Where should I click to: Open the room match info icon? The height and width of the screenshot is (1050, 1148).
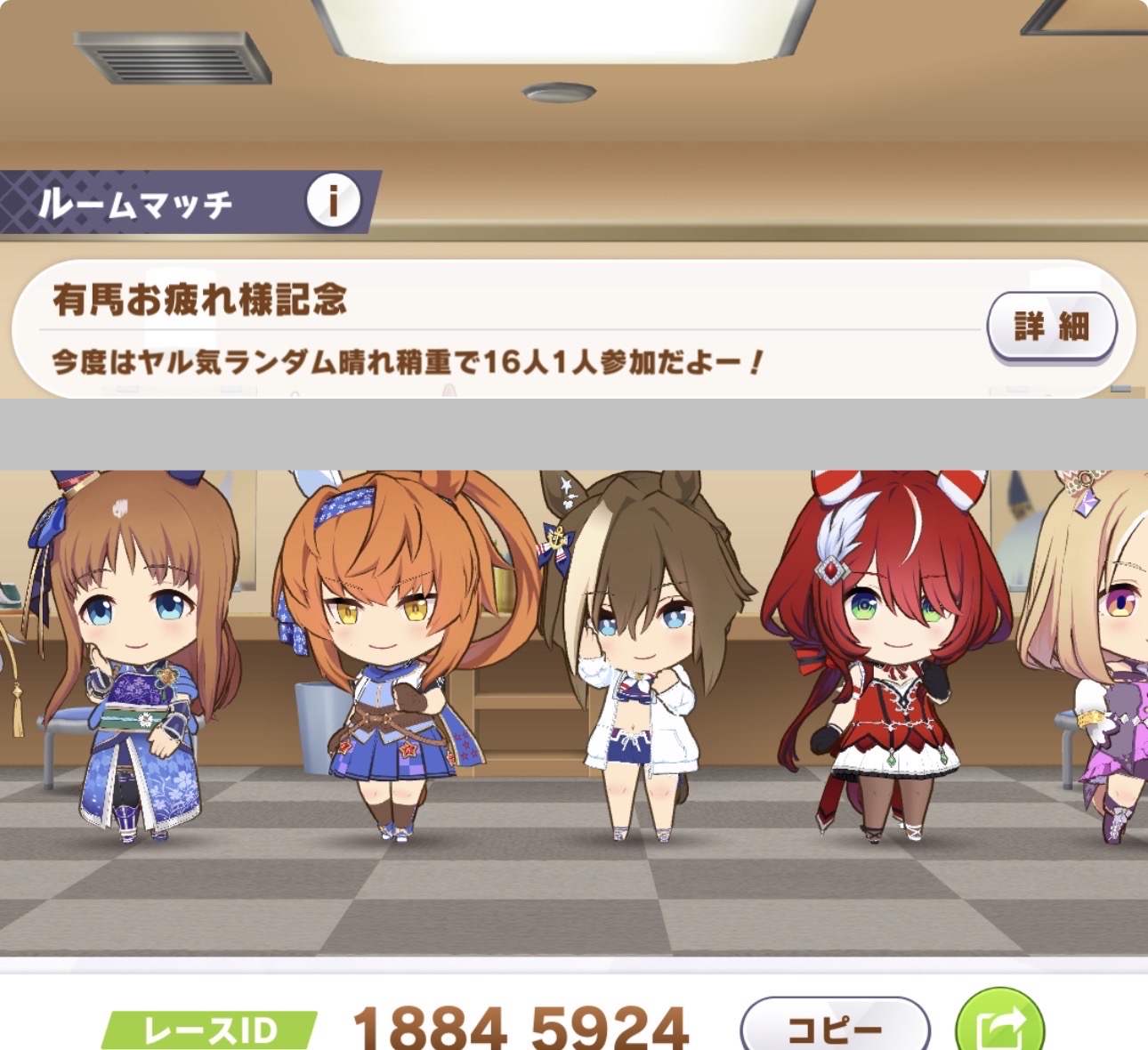click(x=334, y=201)
